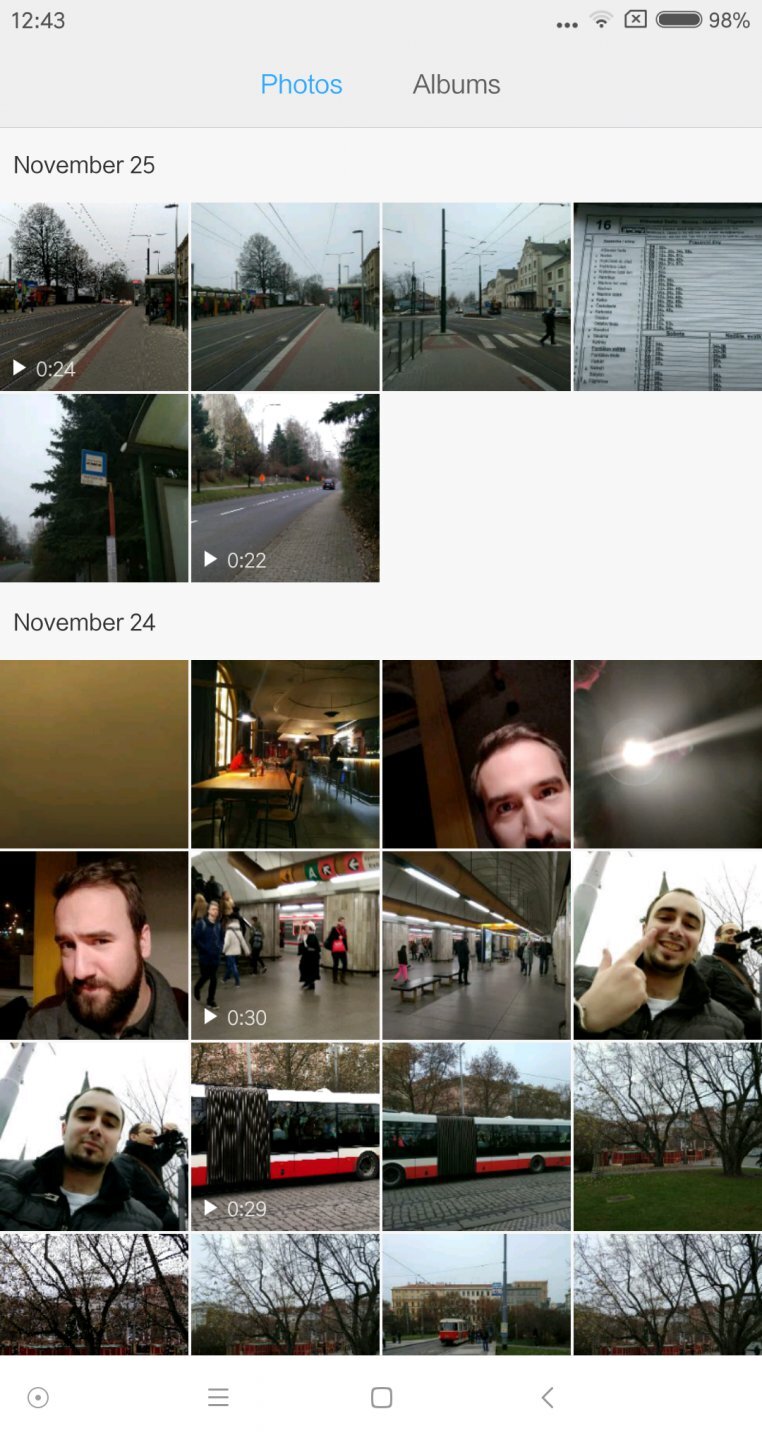The image size is (762, 1440).
Task: Open the metro platform photo without duration
Action: [x=476, y=944]
